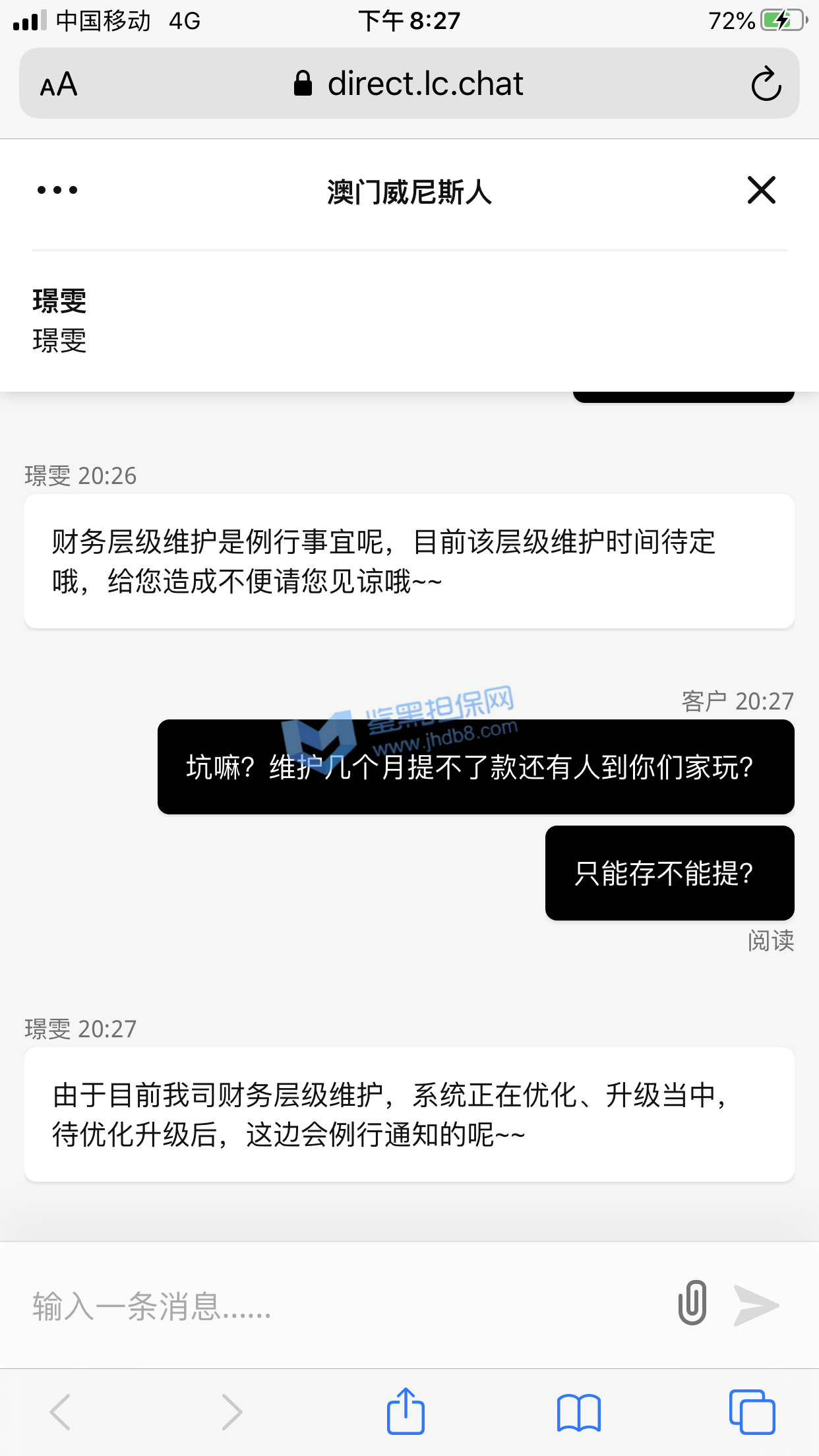
Task: Go forward in Safari history
Action: point(231,1412)
